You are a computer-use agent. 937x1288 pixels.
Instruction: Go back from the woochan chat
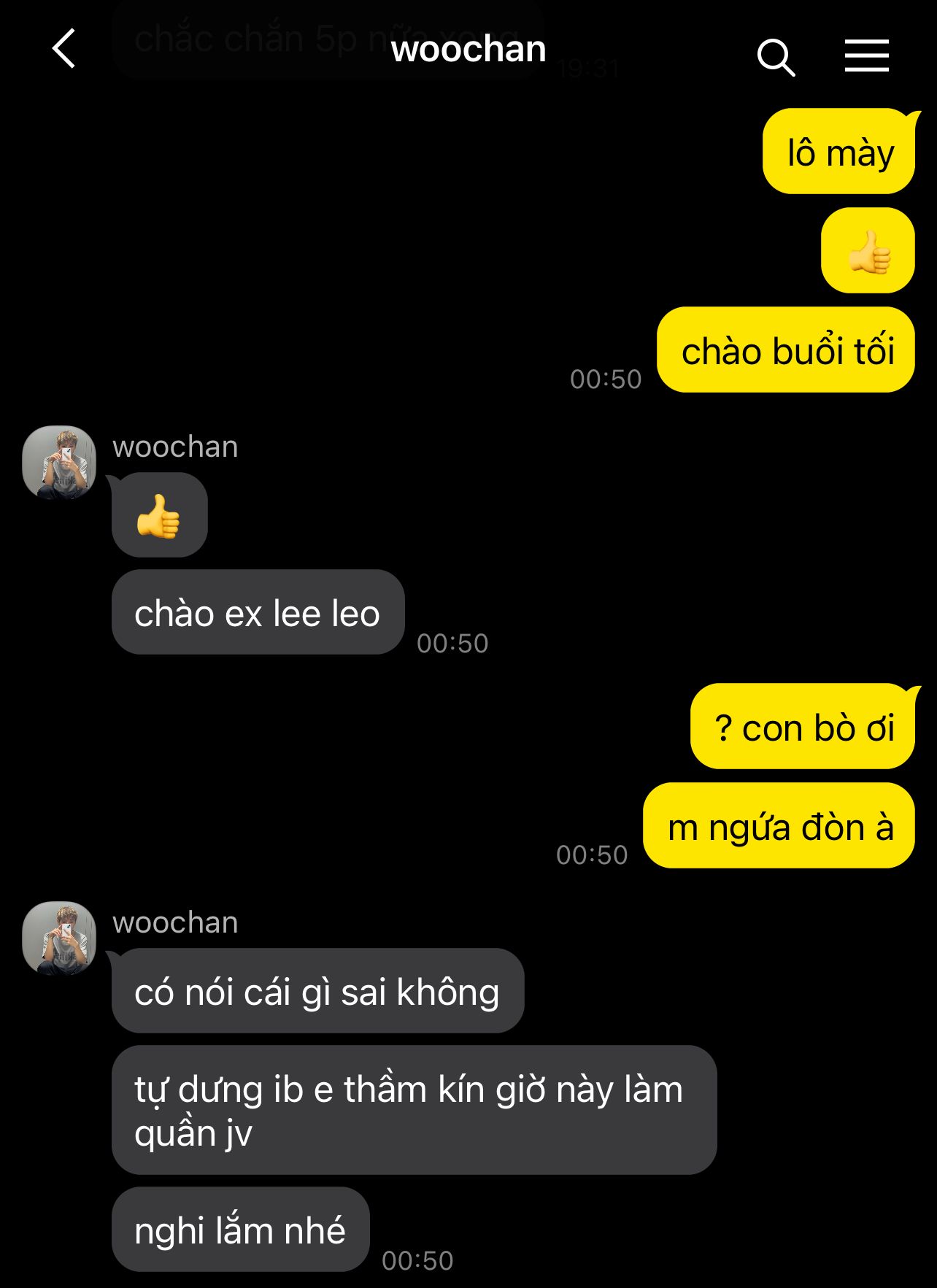coord(64,49)
